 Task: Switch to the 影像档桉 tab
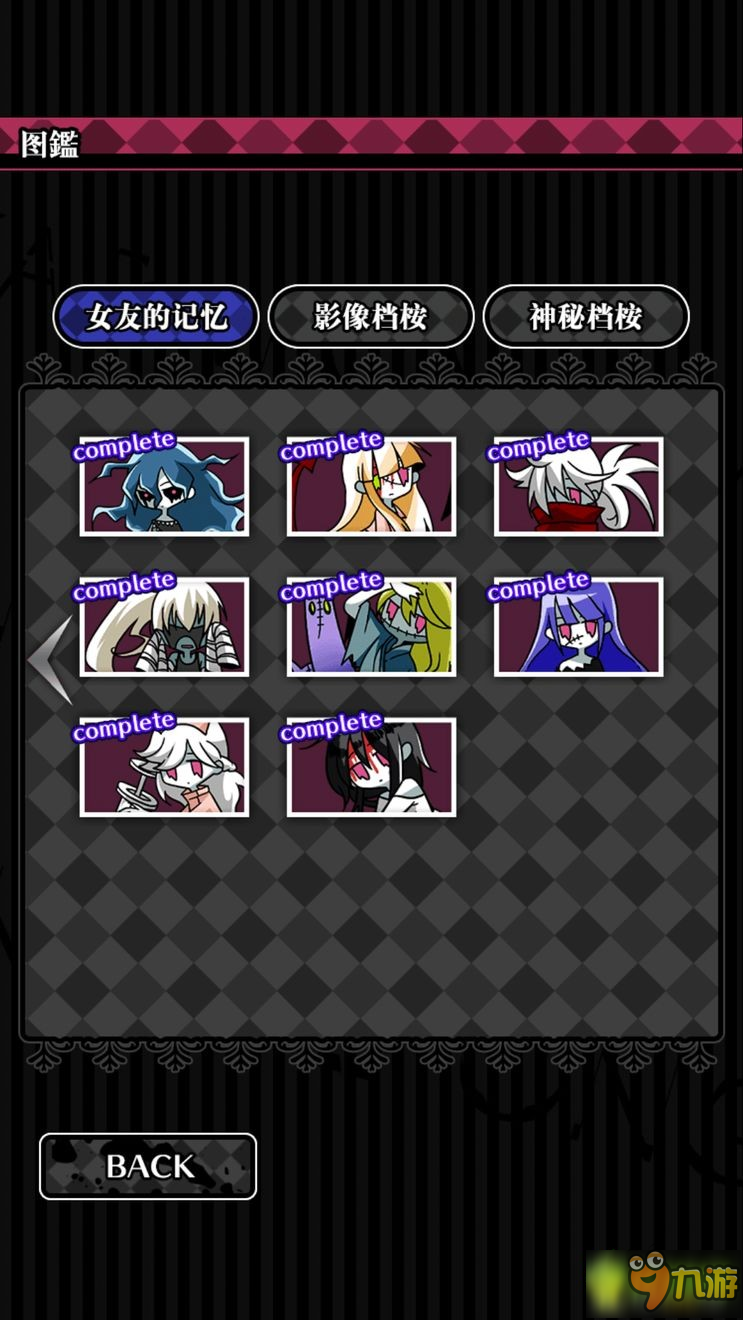coord(371,317)
